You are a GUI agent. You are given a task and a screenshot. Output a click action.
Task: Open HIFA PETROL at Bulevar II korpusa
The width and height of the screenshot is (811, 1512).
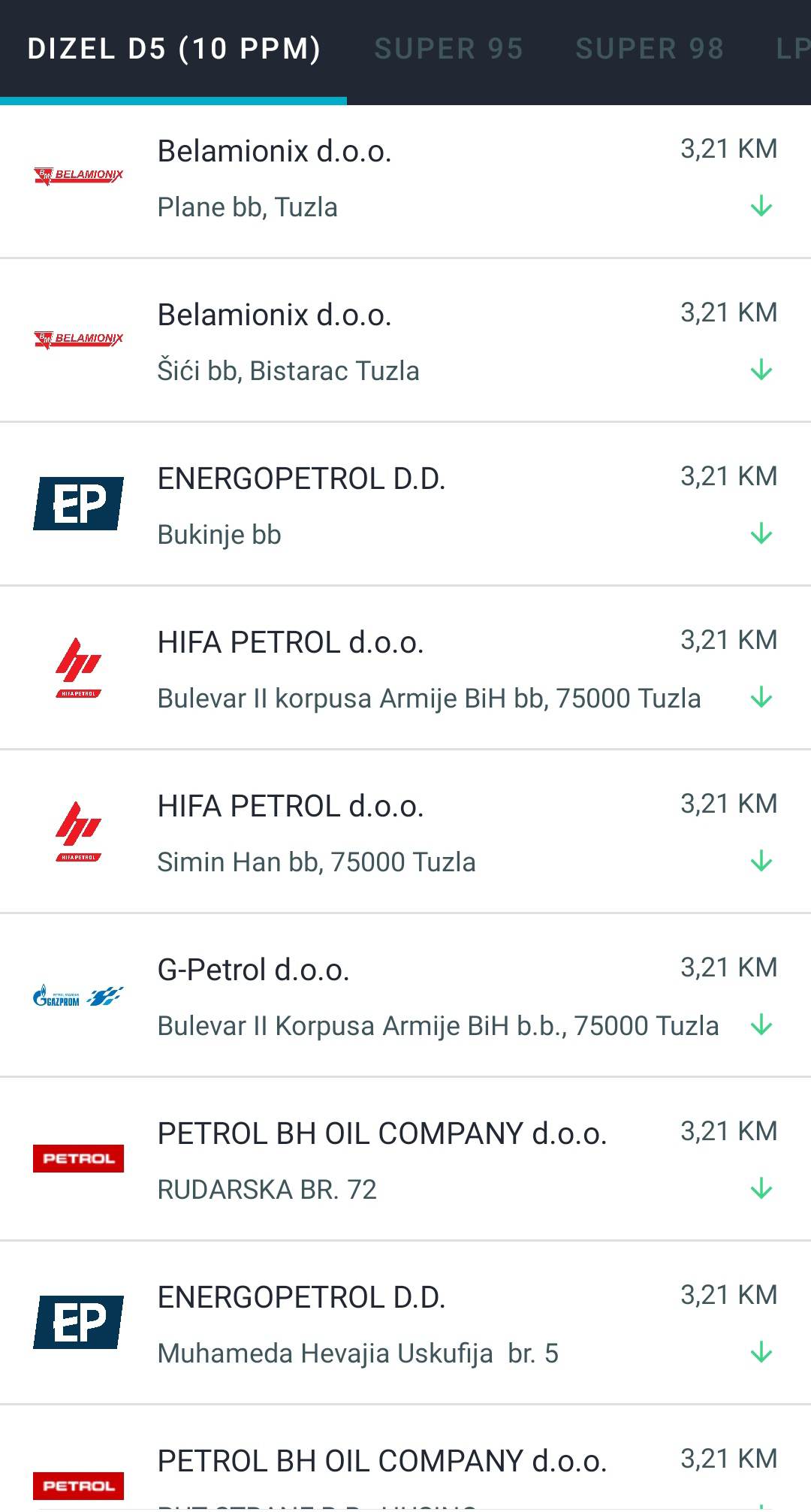pyautogui.click(x=405, y=669)
